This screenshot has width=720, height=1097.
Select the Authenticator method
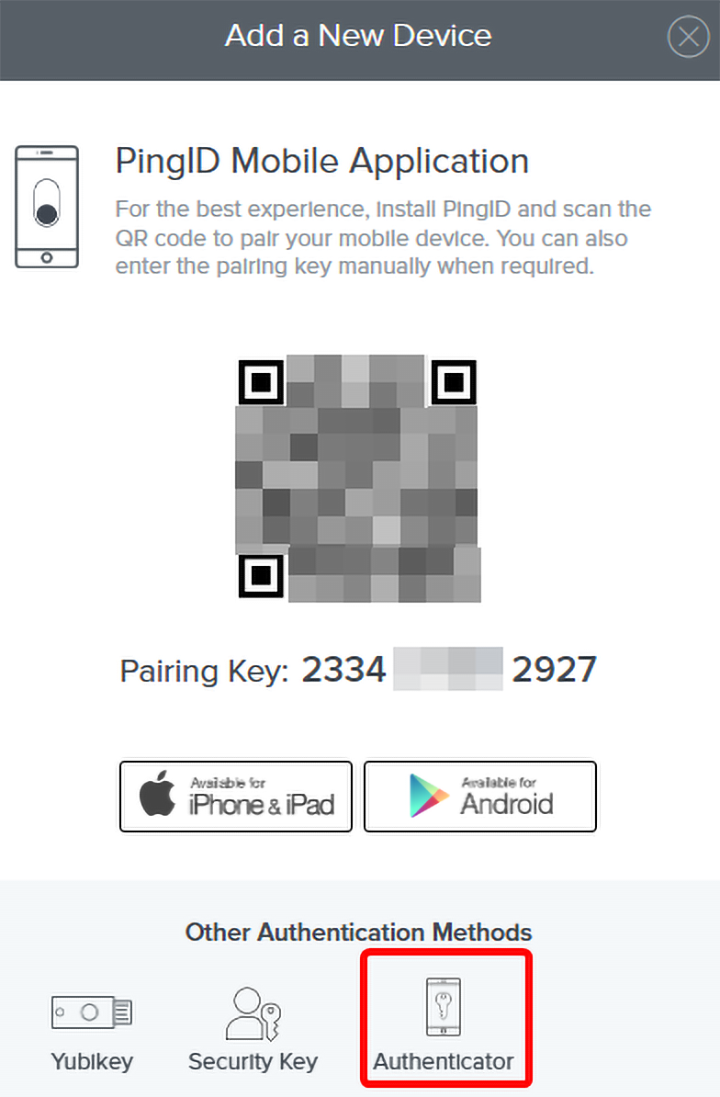coord(444,1020)
